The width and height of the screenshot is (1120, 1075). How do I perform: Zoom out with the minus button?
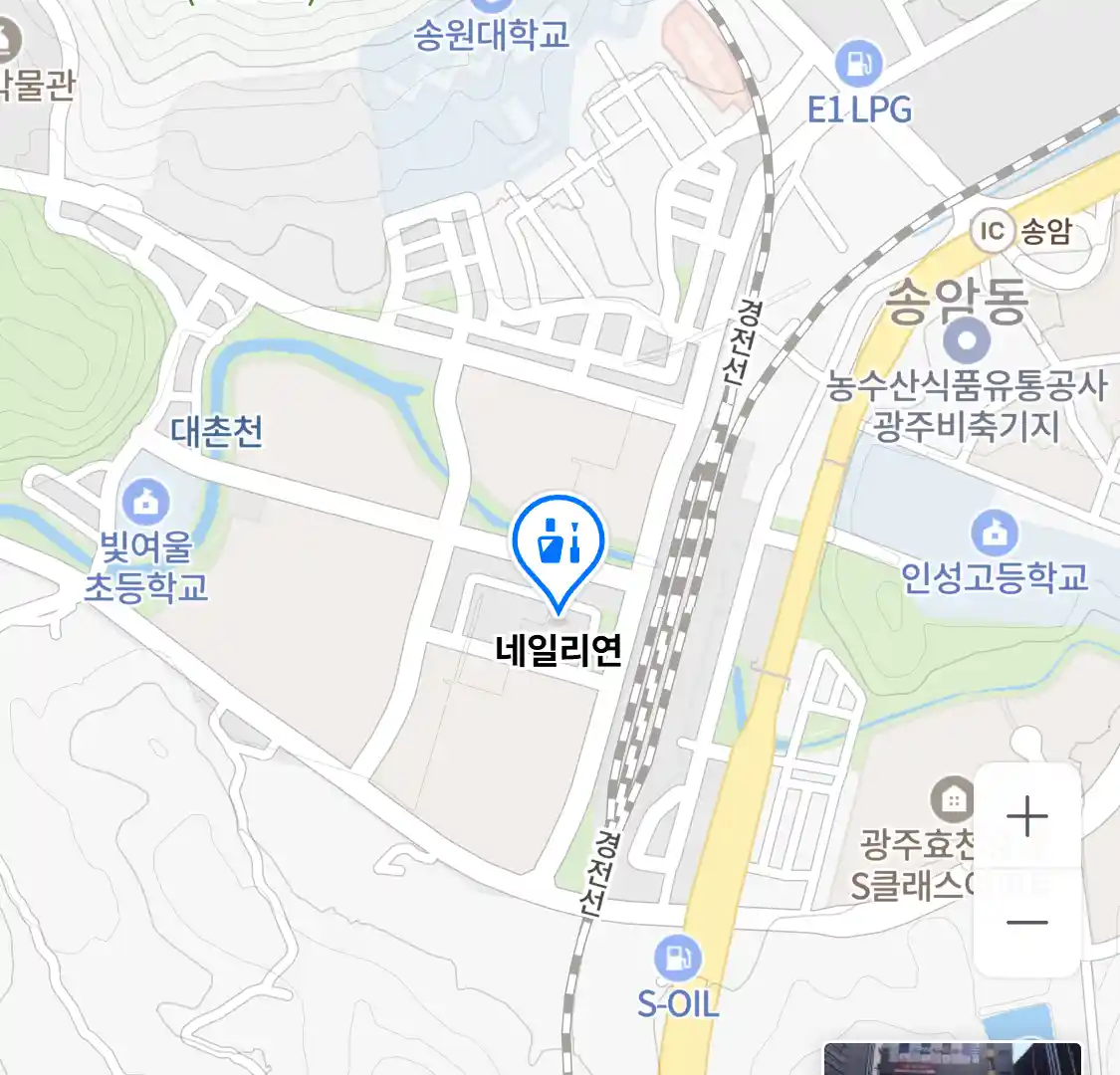coord(1026,922)
